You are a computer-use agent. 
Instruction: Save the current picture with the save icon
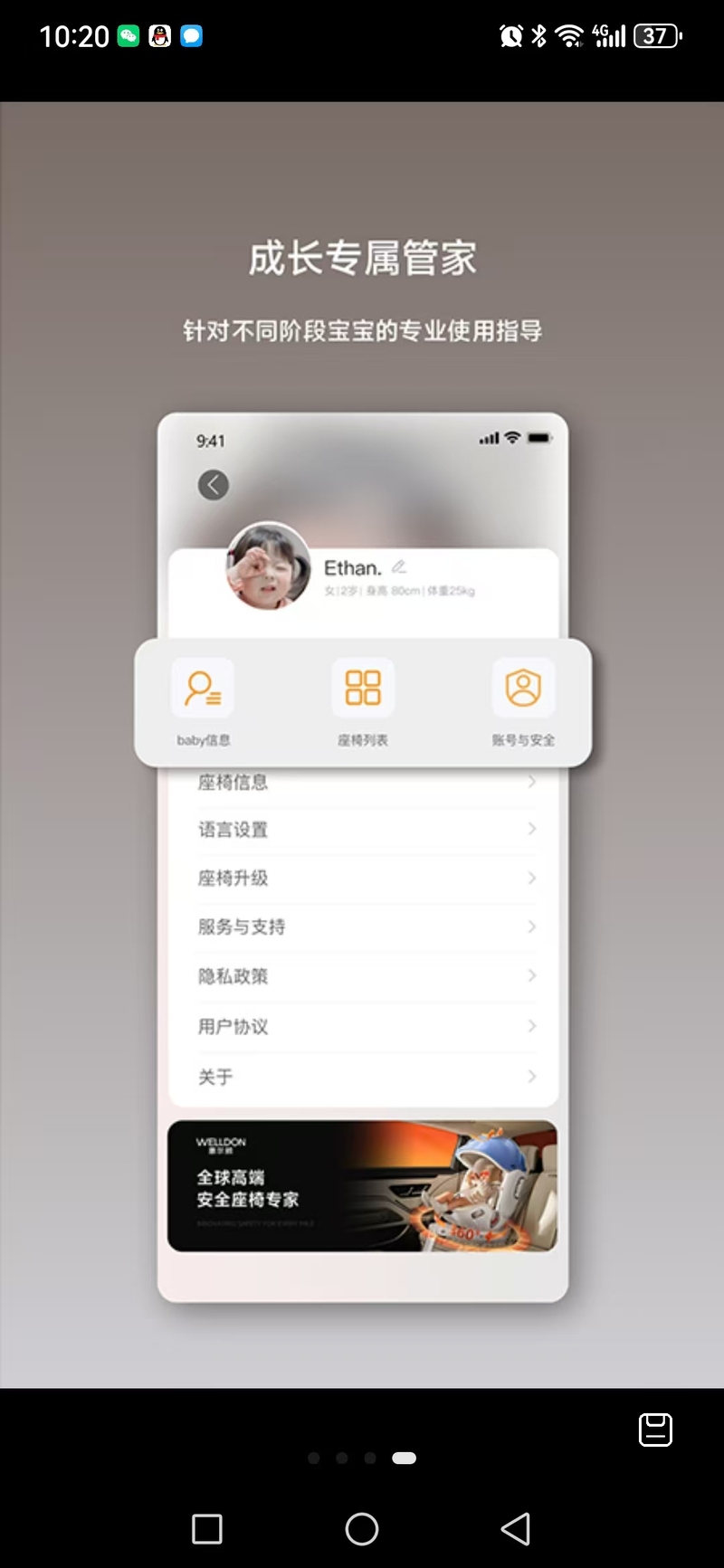(x=655, y=1429)
